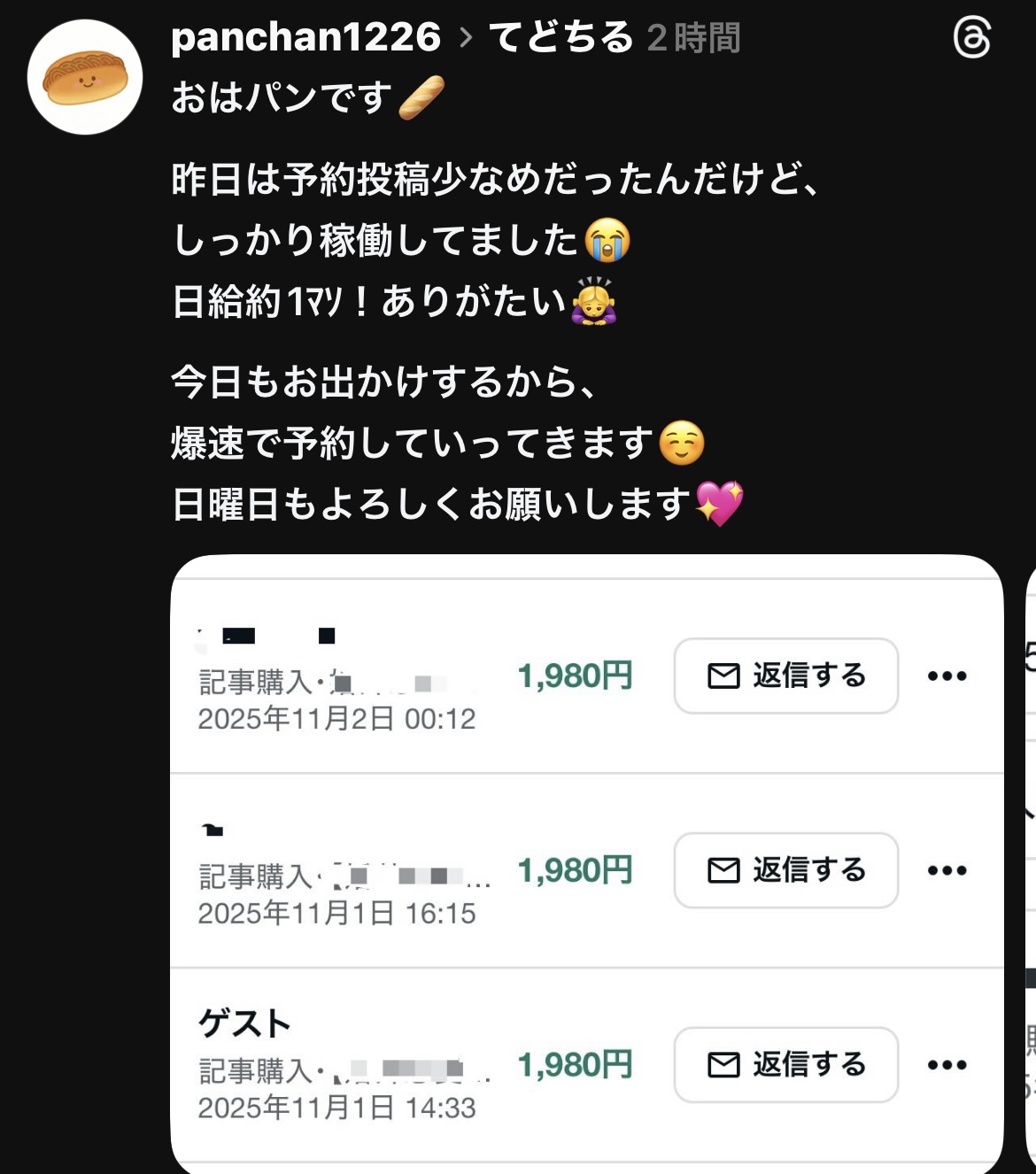
Task: Open panchan1226's bread profile picture
Action: click(x=85, y=78)
